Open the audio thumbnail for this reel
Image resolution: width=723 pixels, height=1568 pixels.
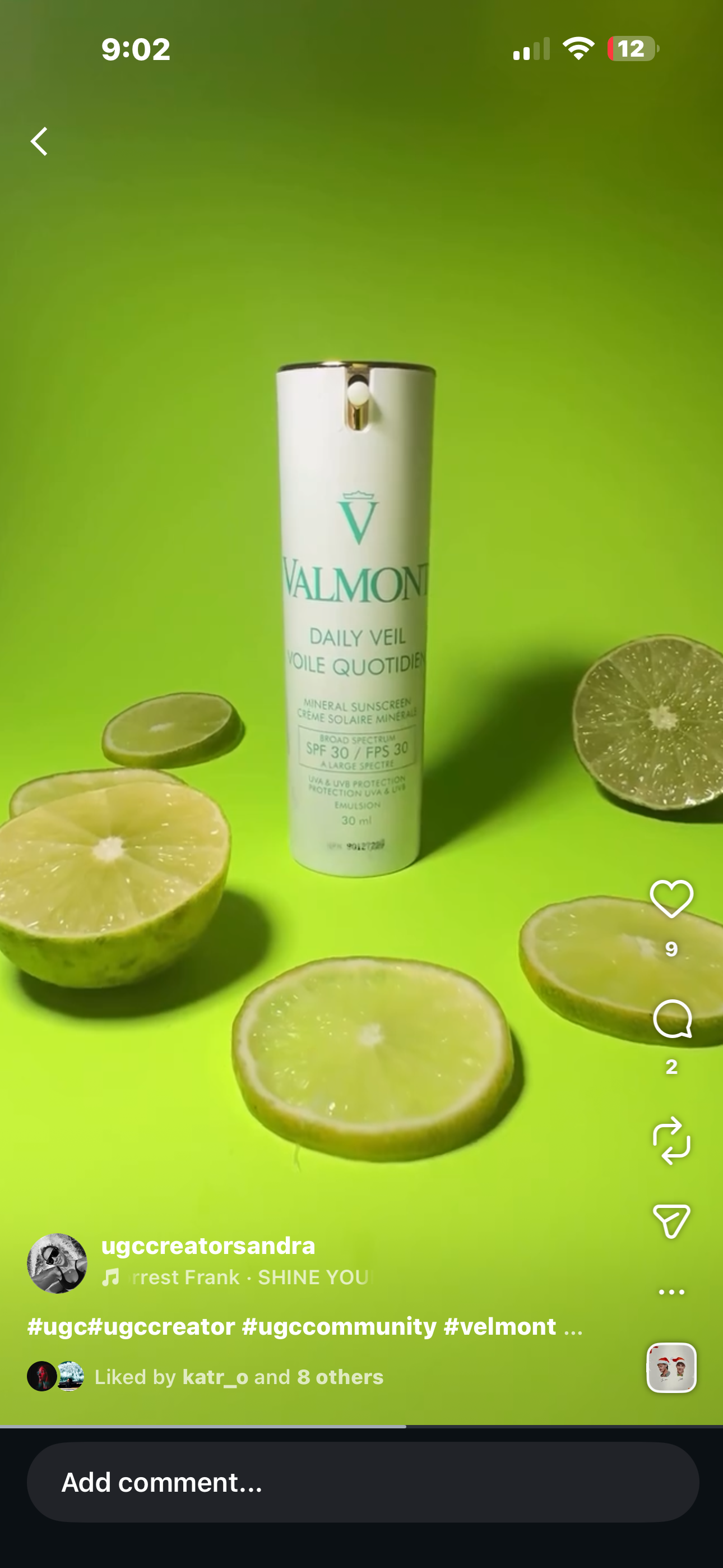coord(671,1368)
